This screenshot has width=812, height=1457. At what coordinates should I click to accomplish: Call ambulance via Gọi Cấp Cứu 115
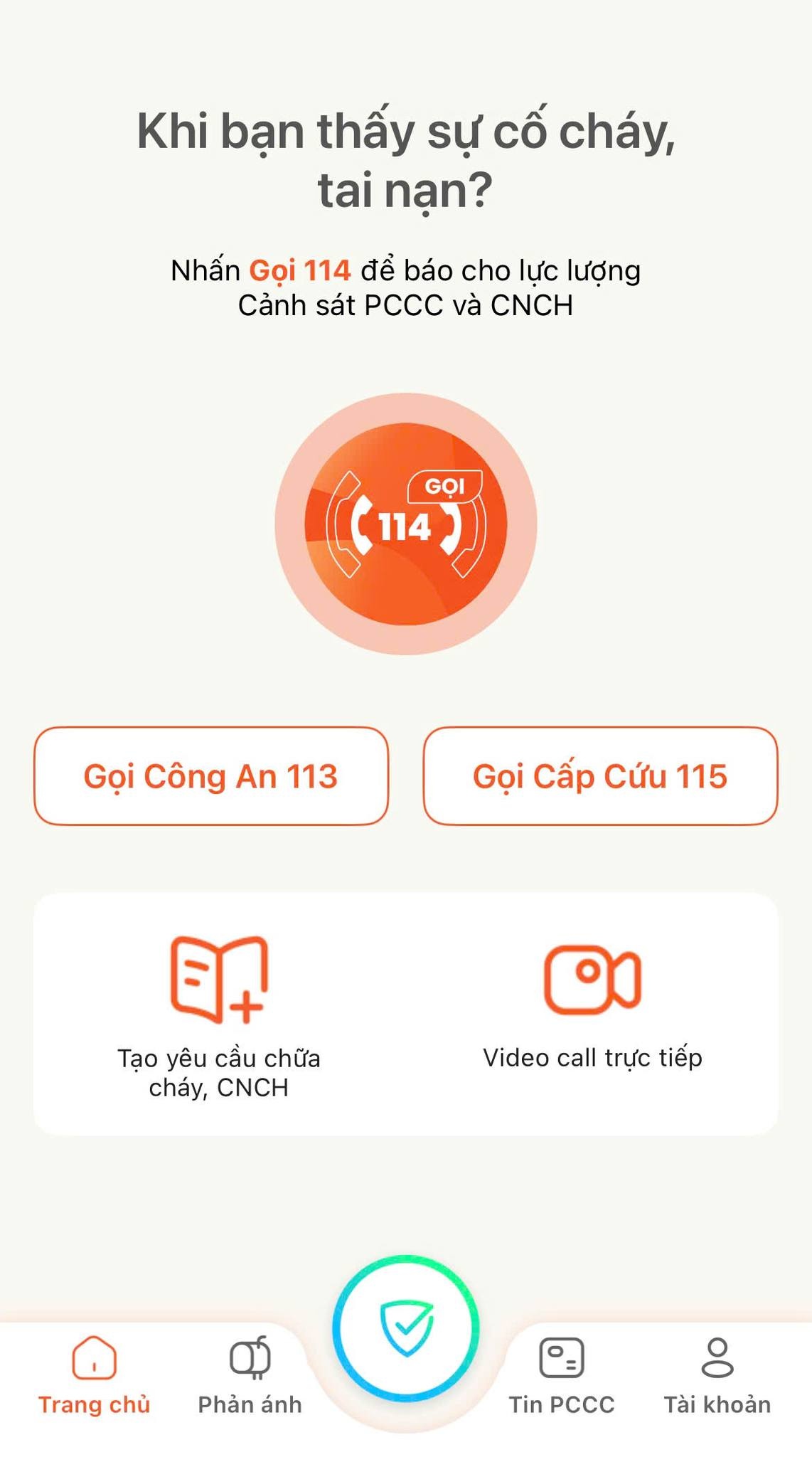pyautogui.click(x=600, y=776)
